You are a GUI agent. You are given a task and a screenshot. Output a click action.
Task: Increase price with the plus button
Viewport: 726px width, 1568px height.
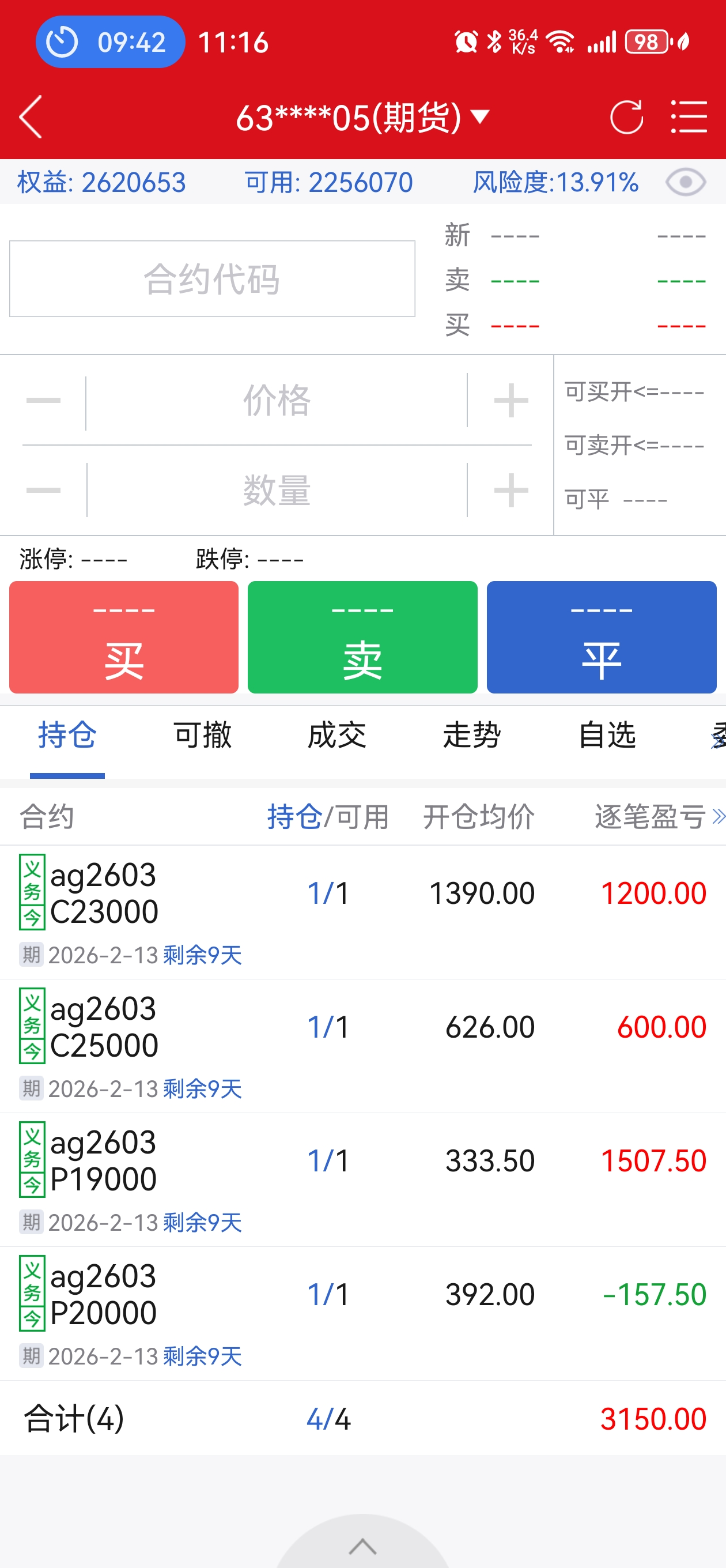(511, 401)
